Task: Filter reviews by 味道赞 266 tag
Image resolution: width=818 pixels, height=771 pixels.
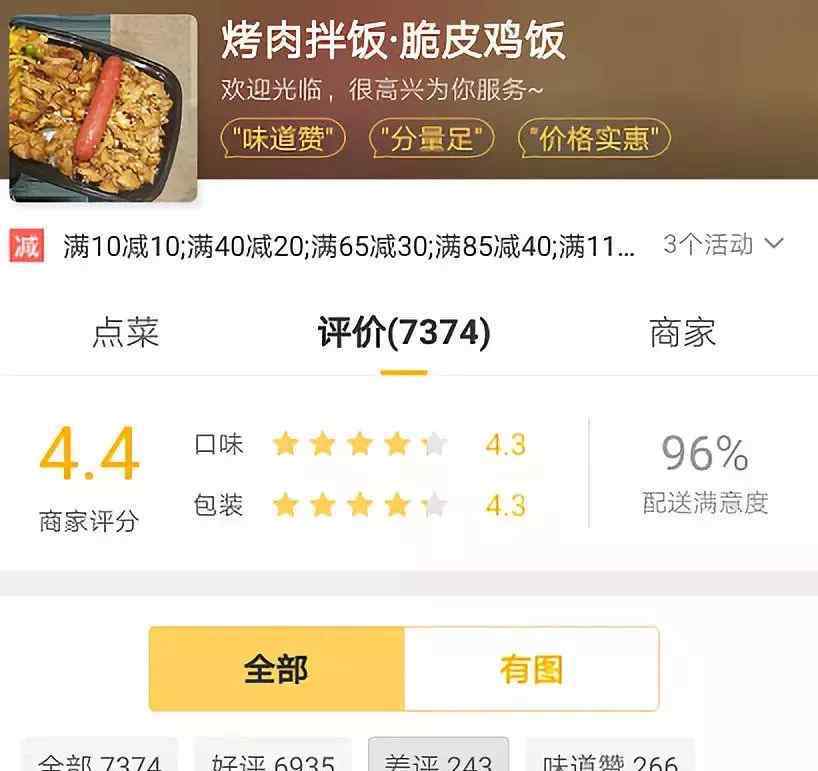Action: [x=610, y=759]
